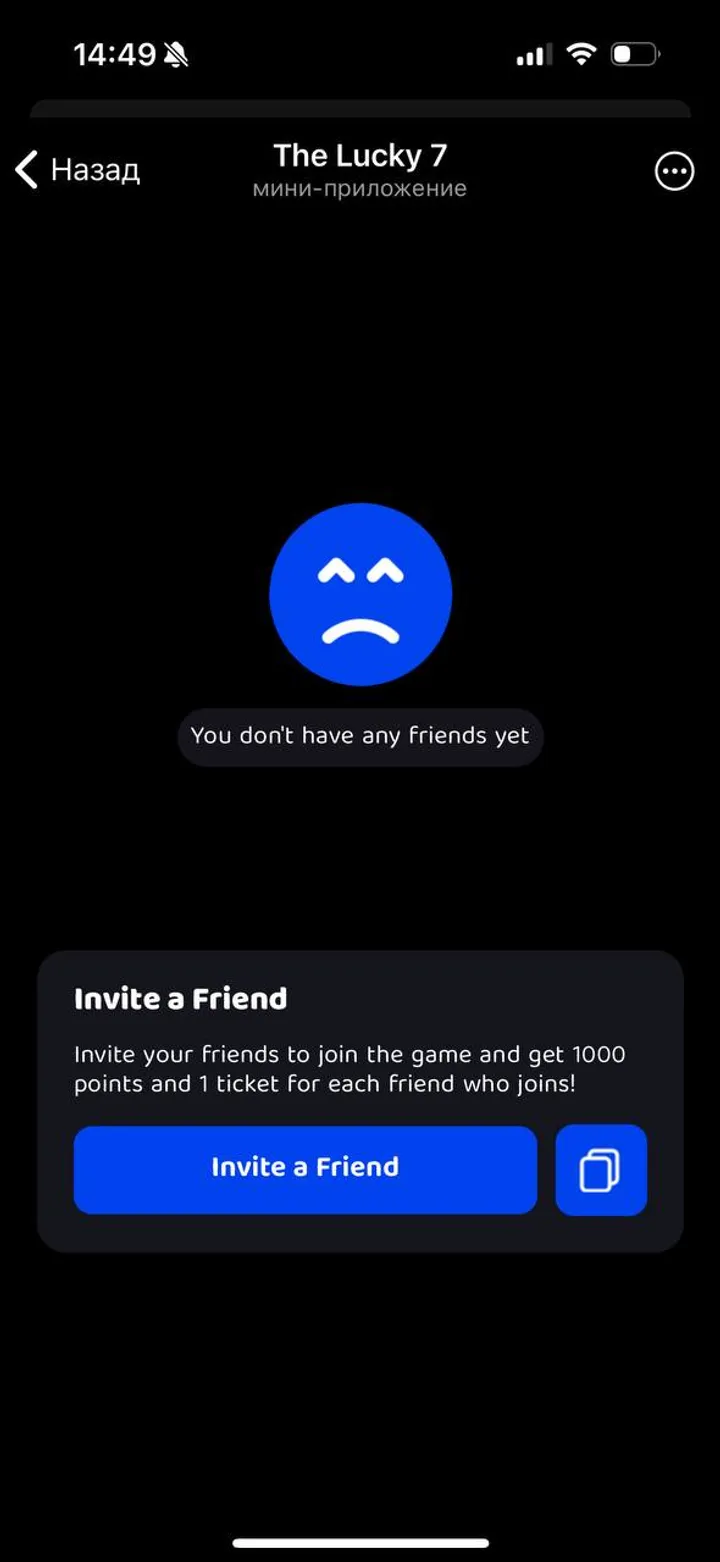The image size is (720, 1562).
Task: Tap the back chevron arrow icon
Action: [25, 170]
